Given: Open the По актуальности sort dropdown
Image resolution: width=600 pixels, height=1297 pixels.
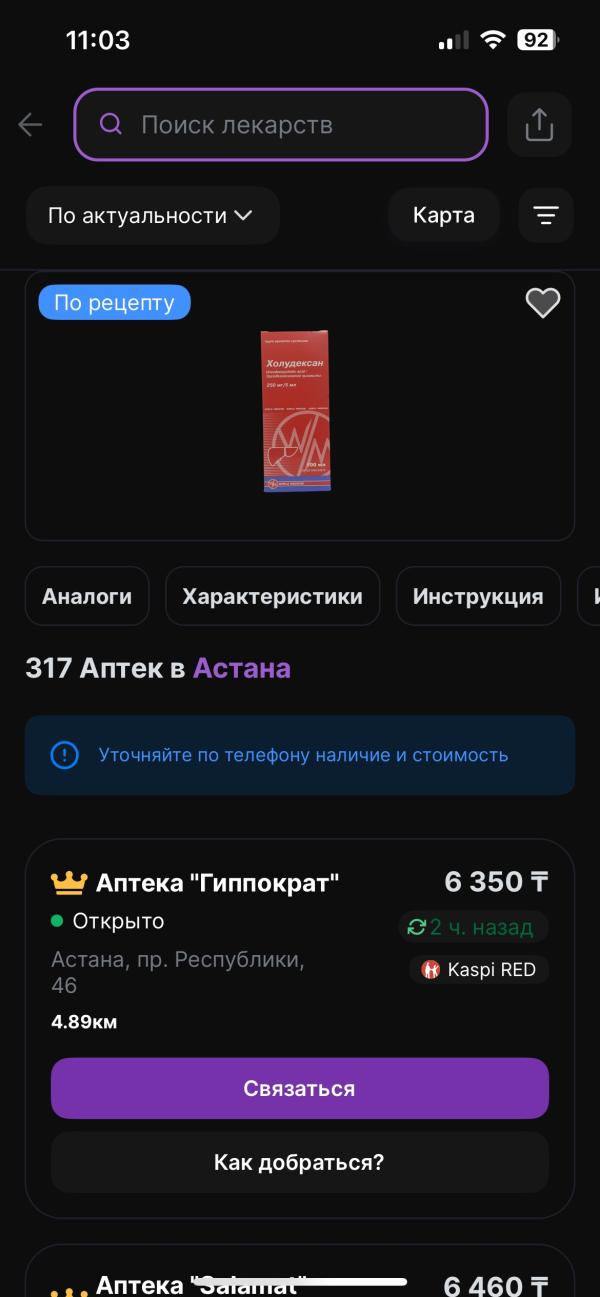Looking at the screenshot, I should coord(151,215).
